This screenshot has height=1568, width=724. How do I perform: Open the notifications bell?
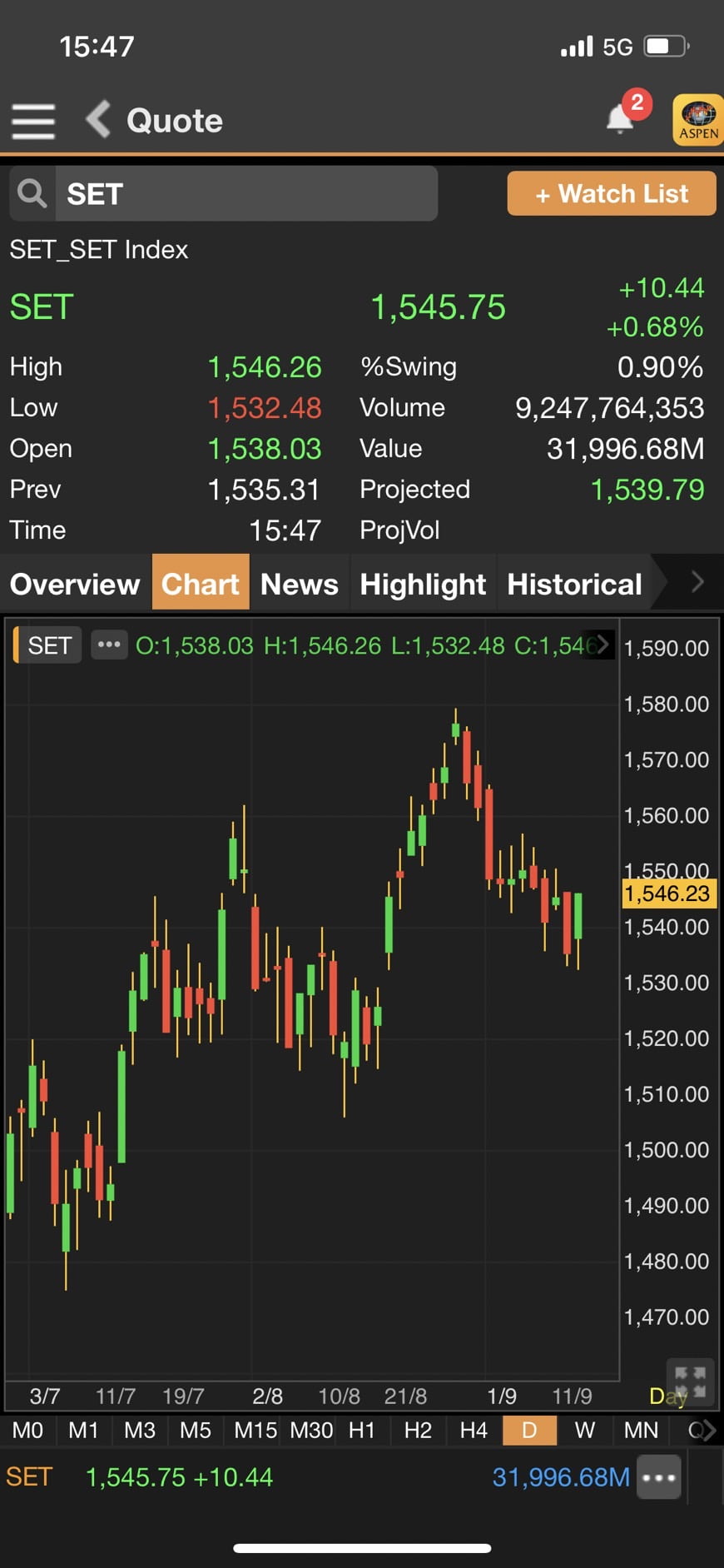(621, 119)
